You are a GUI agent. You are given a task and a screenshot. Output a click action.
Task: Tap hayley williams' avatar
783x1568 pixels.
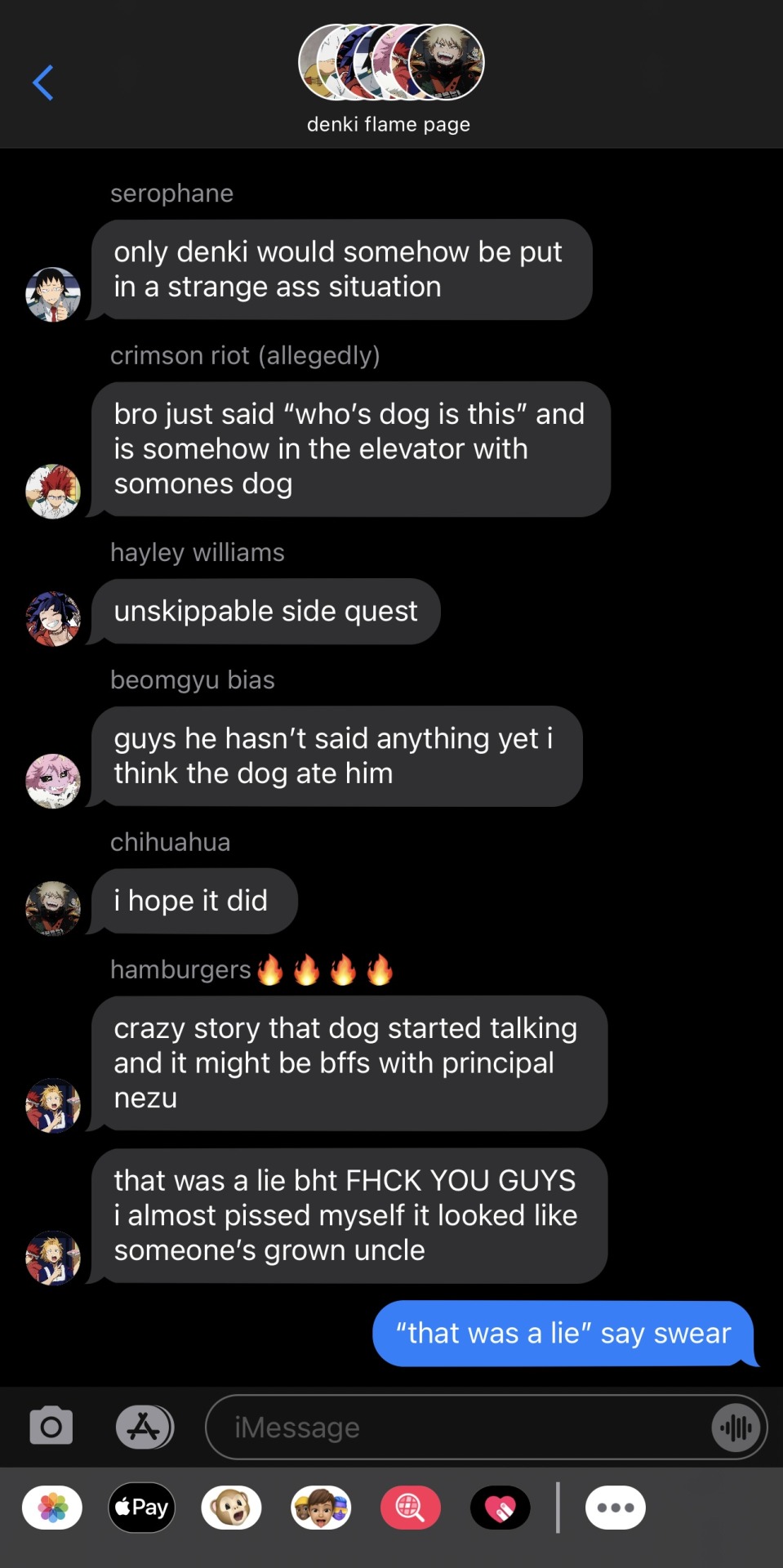pyautogui.click(x=53, y=619)
